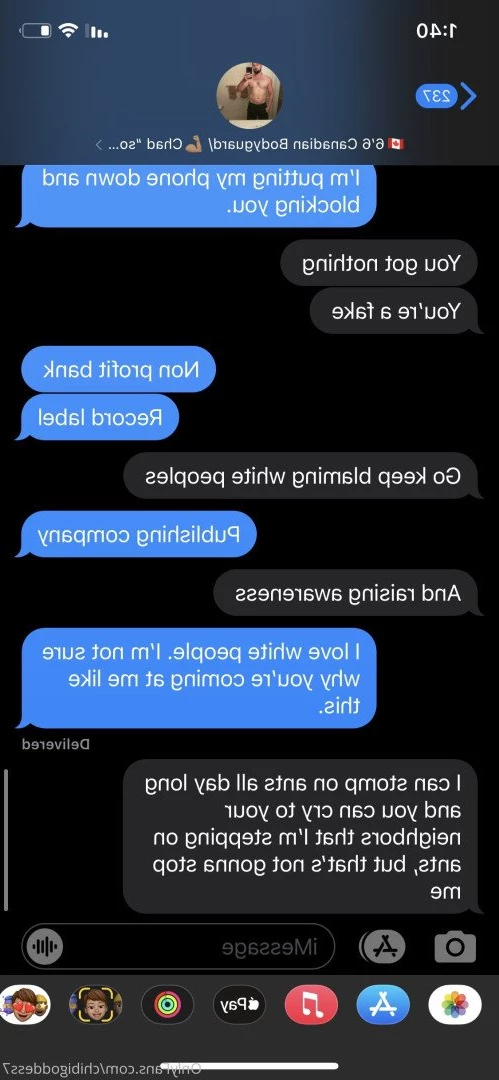Toggle the iMessage apps drawer button
The height and width of the screenshot is (1080, 499).
click(384, 946)
